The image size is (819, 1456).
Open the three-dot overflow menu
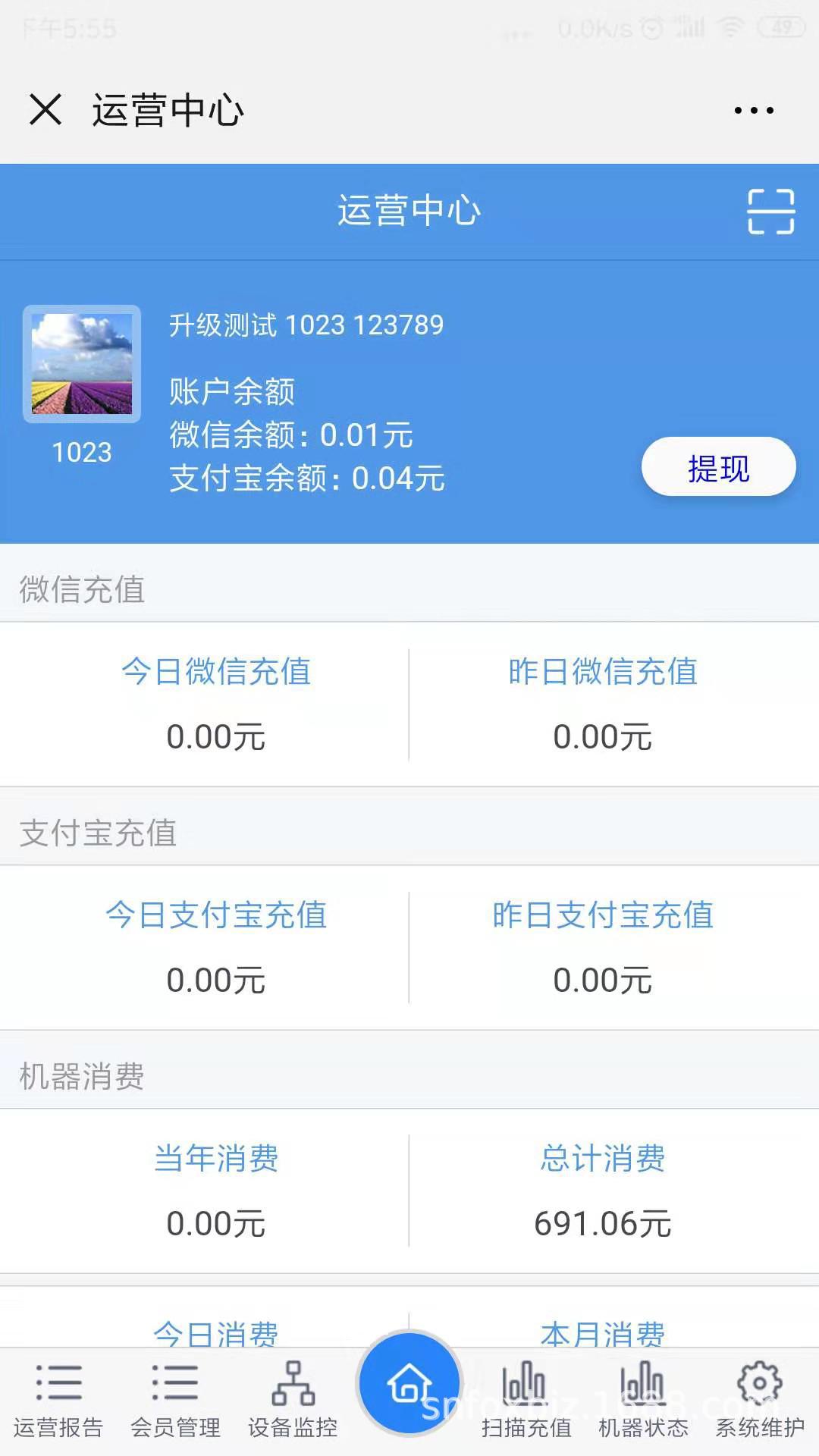pyautogui.click(x=754, y=111)
